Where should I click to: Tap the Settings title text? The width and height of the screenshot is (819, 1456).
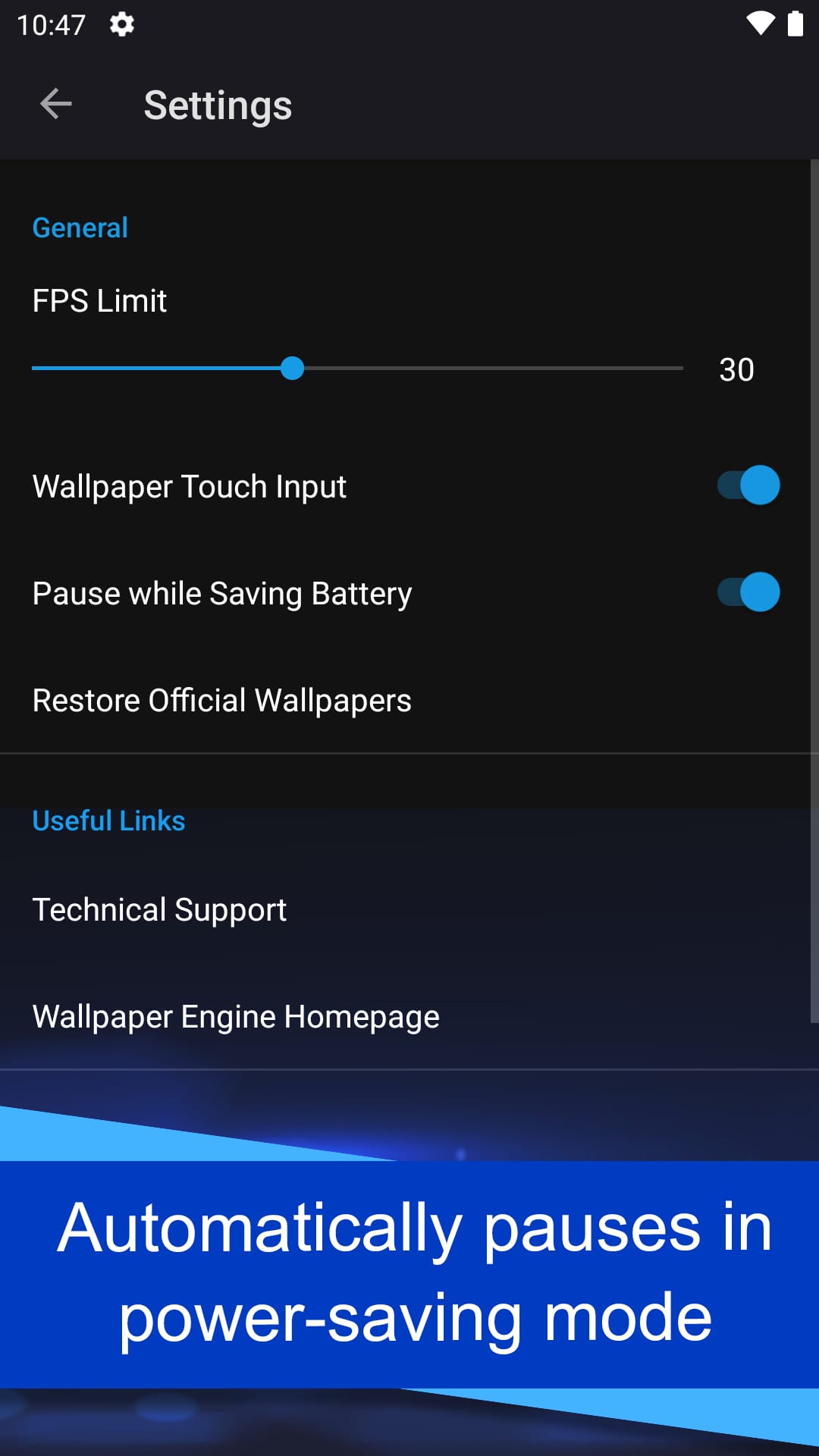click(218, 105)
